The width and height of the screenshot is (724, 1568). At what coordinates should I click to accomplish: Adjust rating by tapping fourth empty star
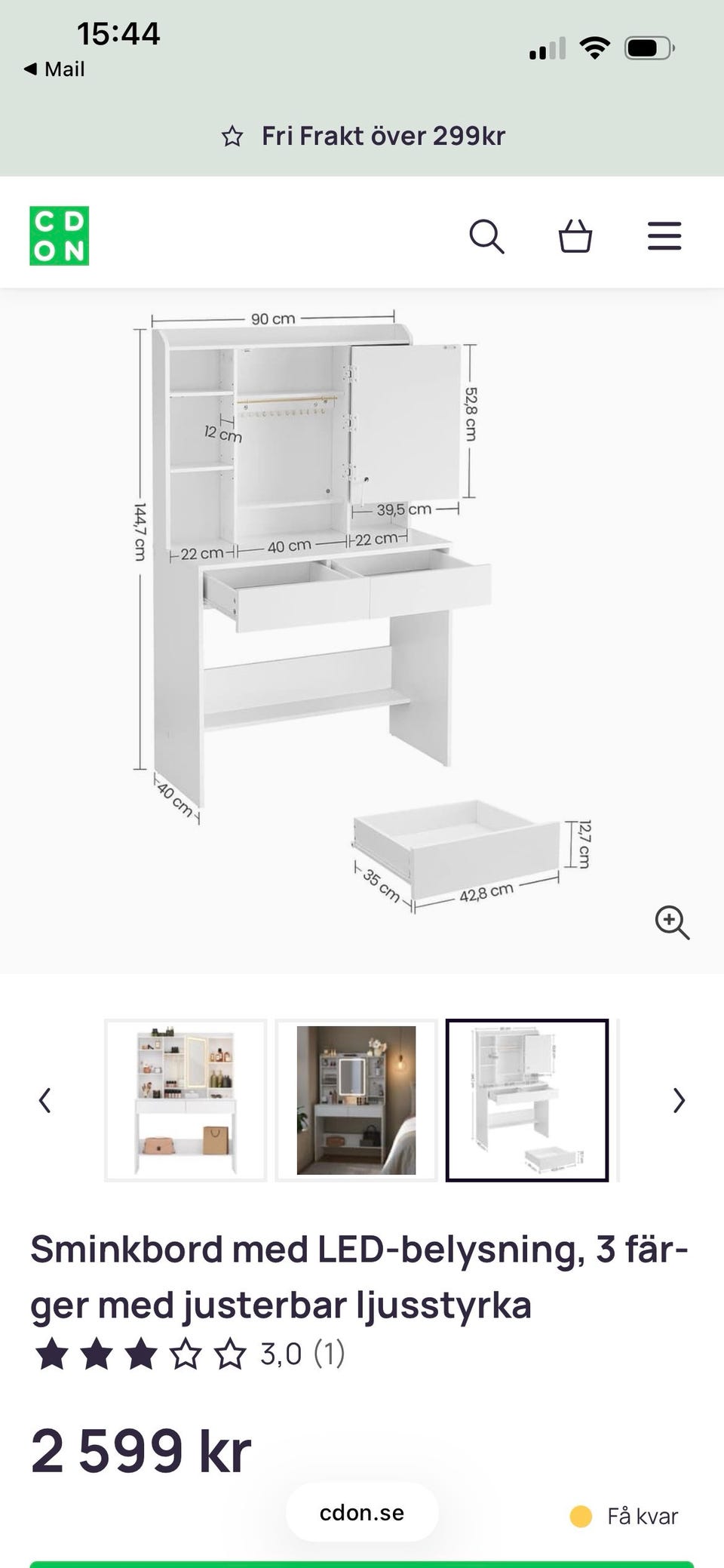184,1354
